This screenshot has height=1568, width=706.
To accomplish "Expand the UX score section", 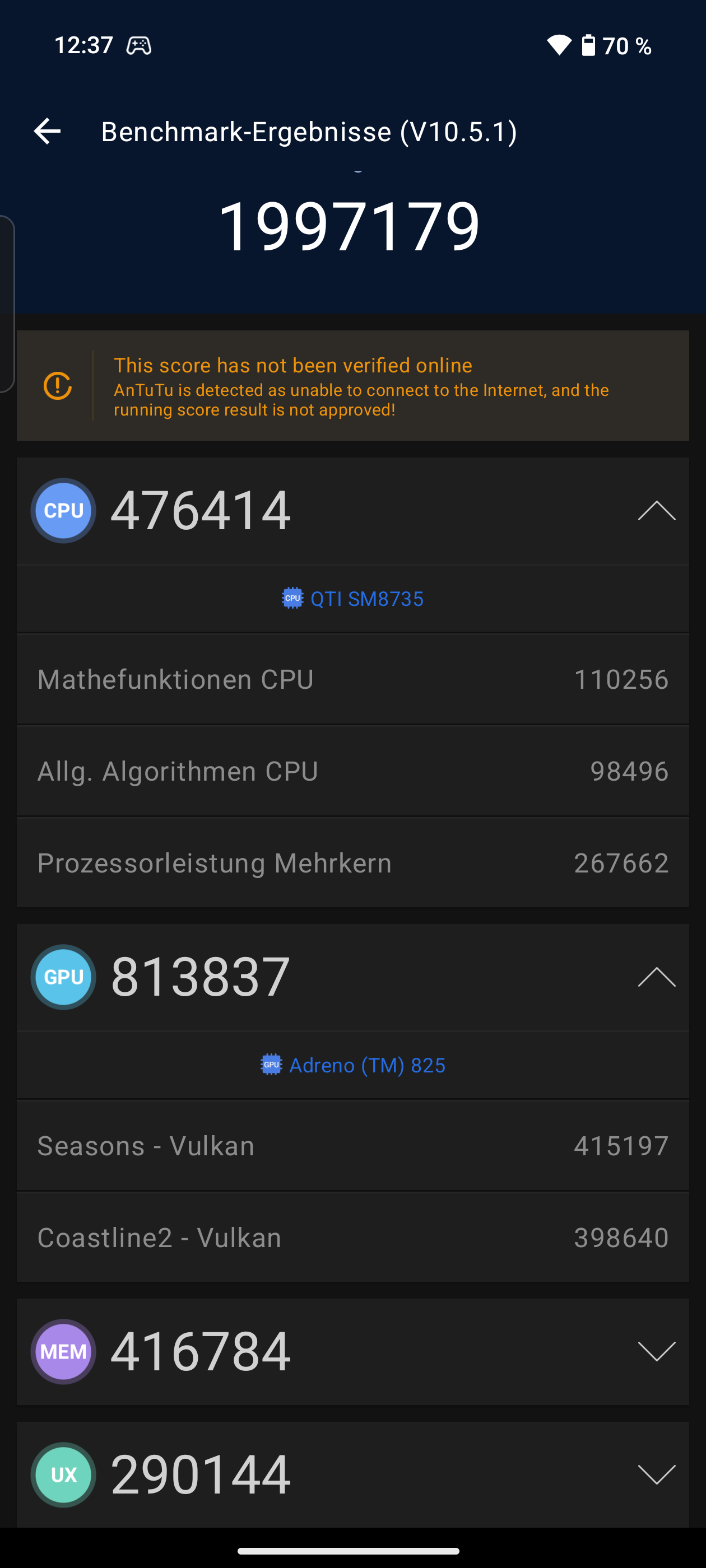I will point(656,1474).
